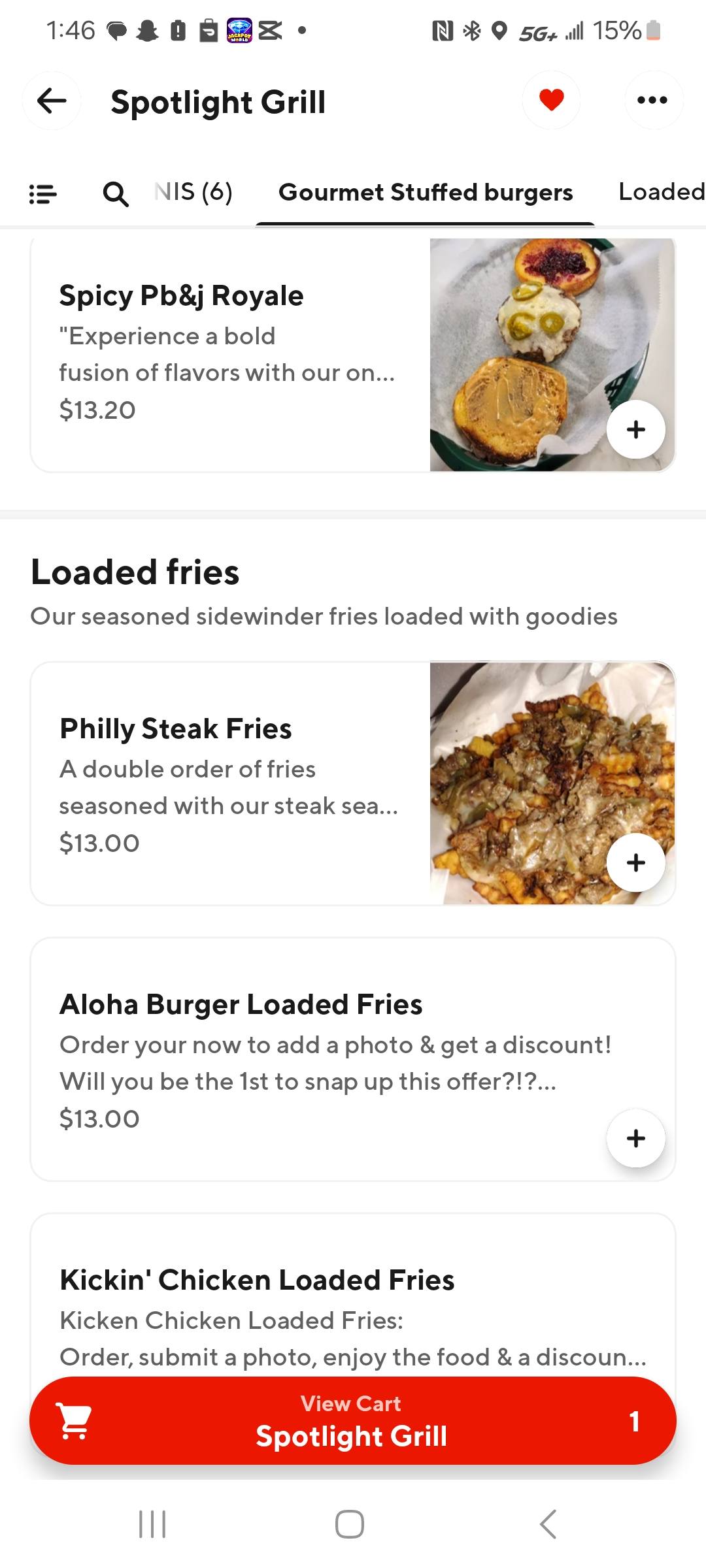Remove Spotlight Grill from favorites
The width and height of the screenshot is (706, 1568).
coord(551,100)
